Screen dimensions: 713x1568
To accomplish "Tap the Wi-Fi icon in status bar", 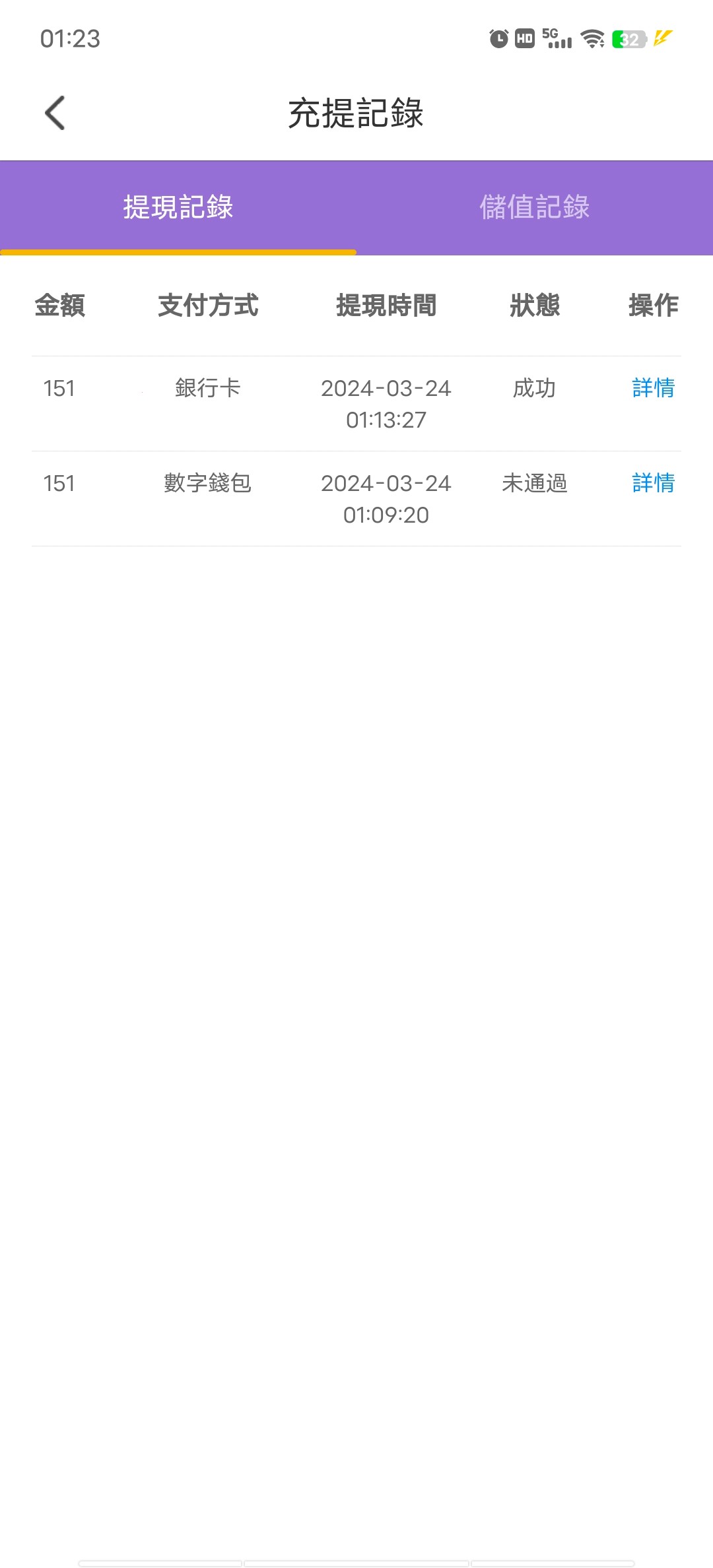I will [592, 40].
